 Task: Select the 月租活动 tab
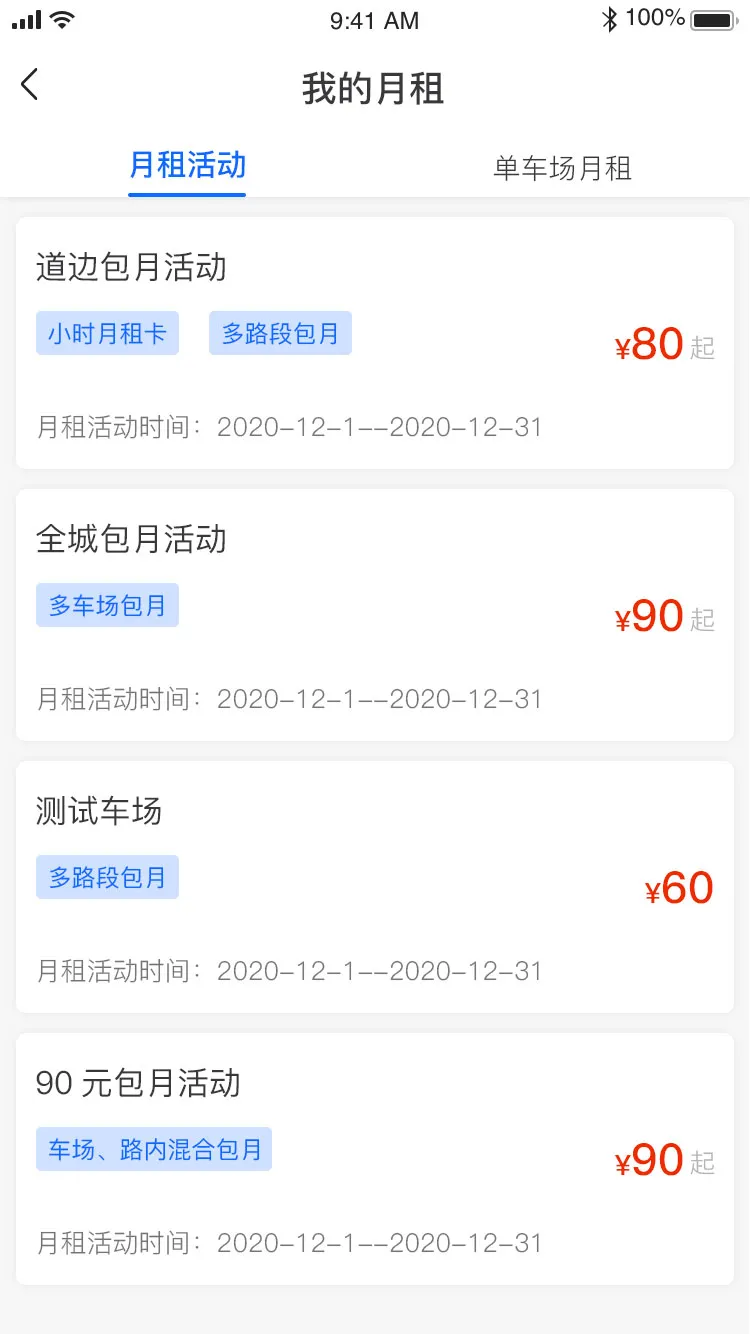[187, 166]
